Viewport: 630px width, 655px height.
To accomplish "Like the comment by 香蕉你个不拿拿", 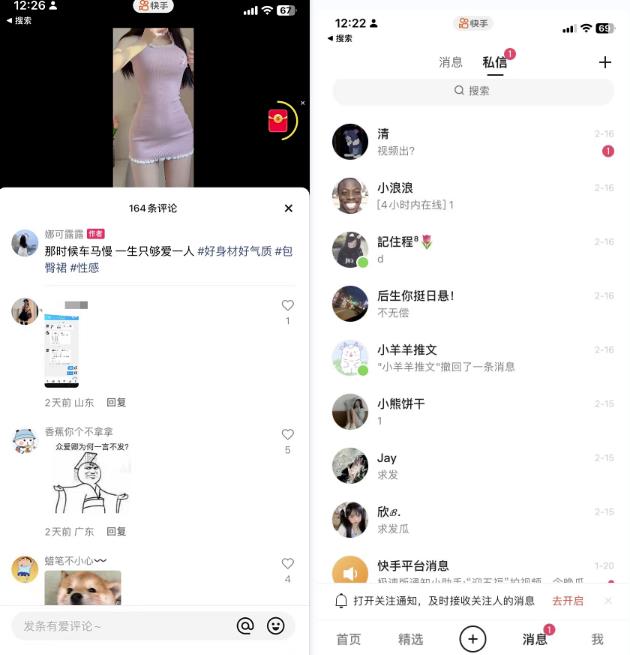I will coord(288,435).
